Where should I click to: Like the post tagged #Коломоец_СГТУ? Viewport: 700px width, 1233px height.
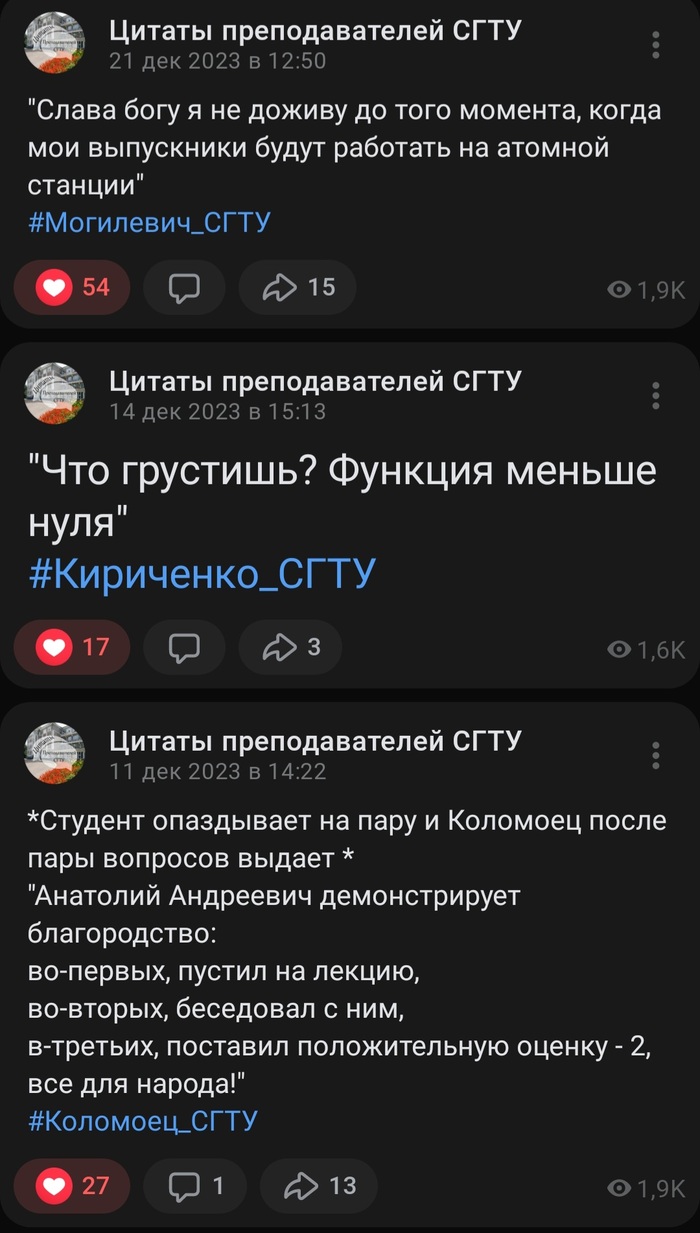[x=72, y=1186]
